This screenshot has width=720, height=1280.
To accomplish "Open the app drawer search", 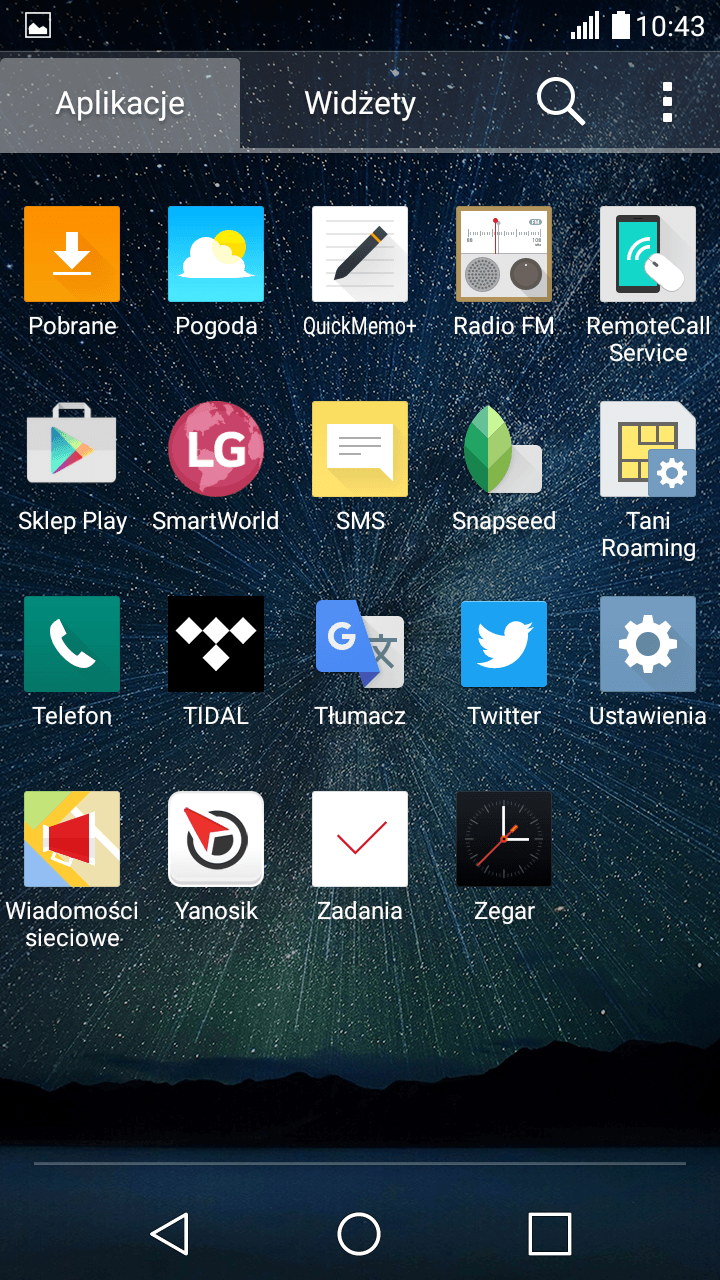I will pyautogui.click(x=560, y=102).
